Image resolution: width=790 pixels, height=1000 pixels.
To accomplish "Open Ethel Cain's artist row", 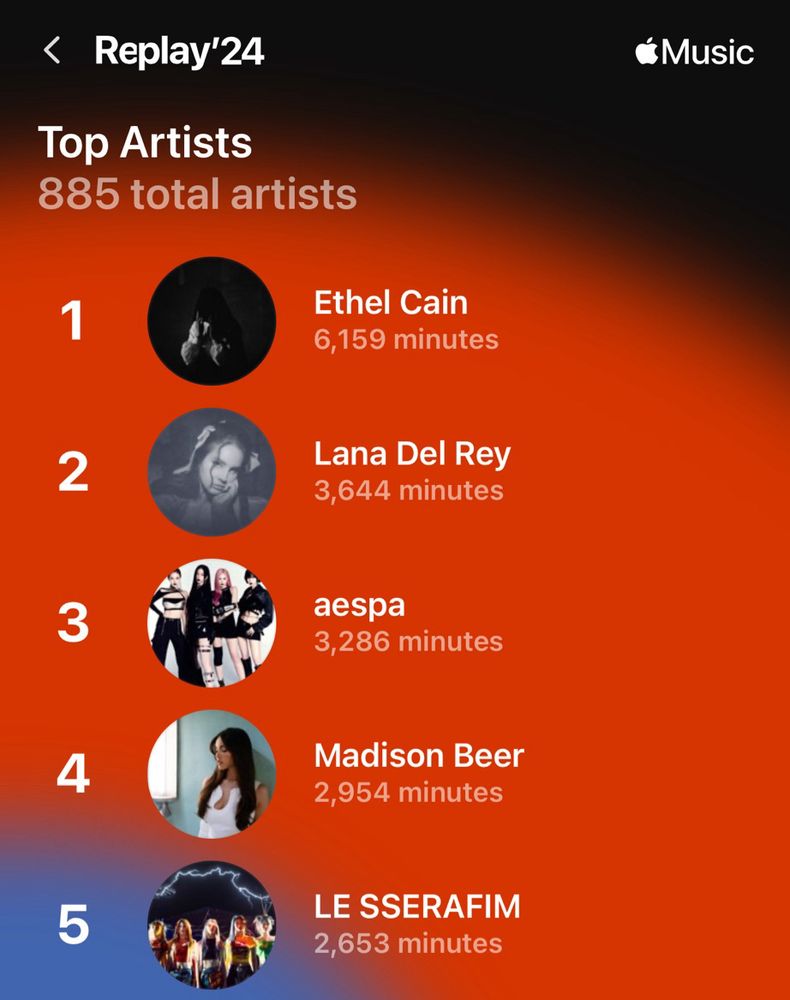I will 390,321.
